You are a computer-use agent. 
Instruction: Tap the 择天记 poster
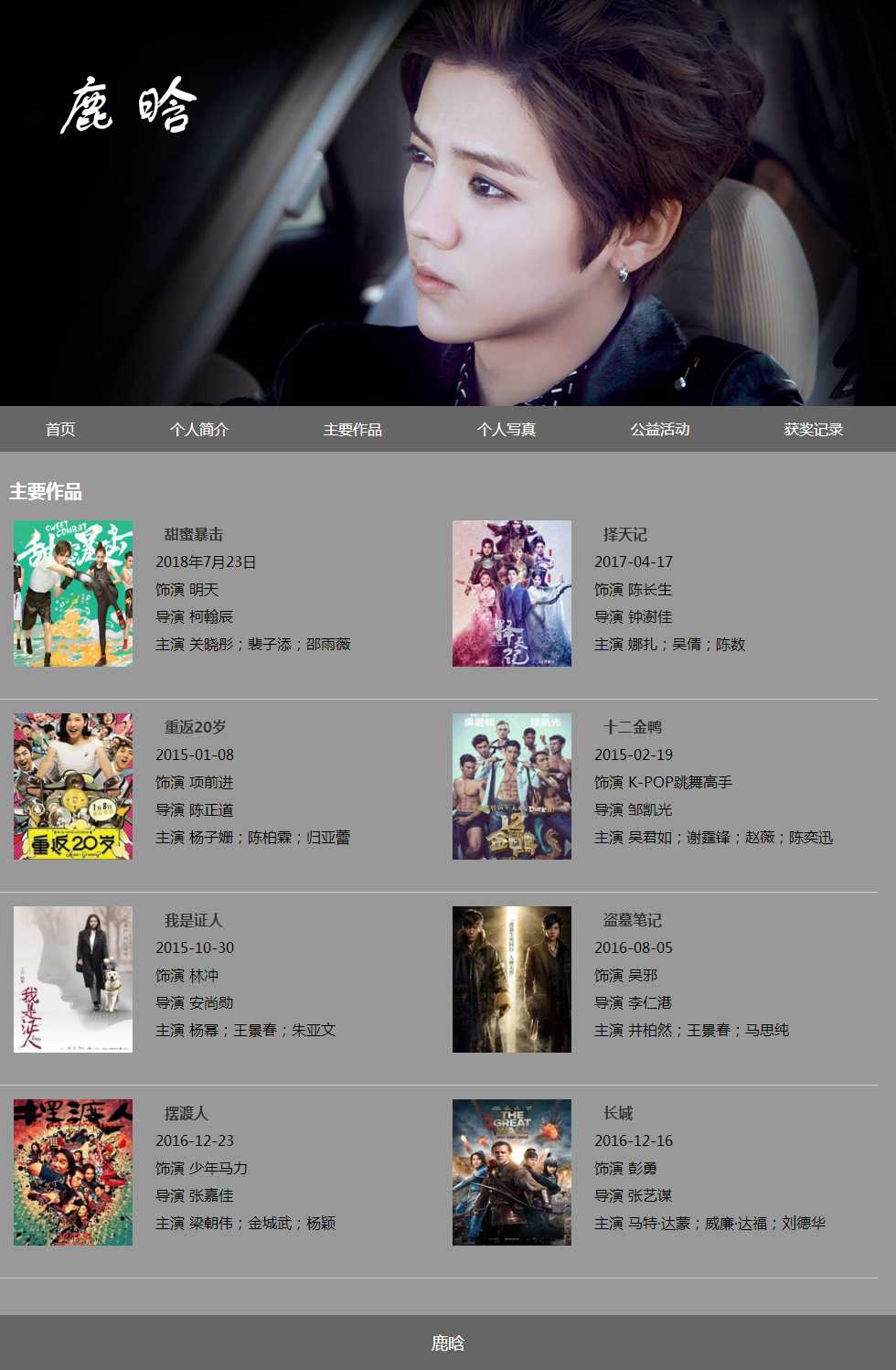click(512, 594)
